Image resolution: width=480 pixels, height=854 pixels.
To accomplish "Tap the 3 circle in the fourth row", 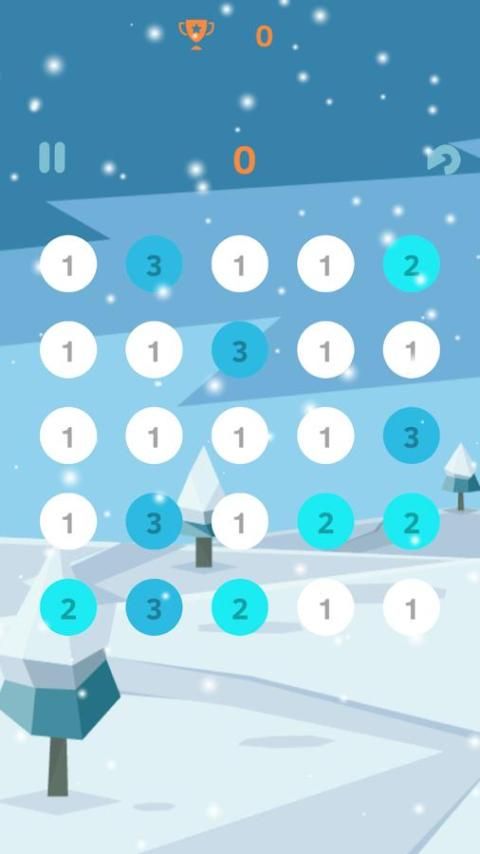I will pos(154,522).
